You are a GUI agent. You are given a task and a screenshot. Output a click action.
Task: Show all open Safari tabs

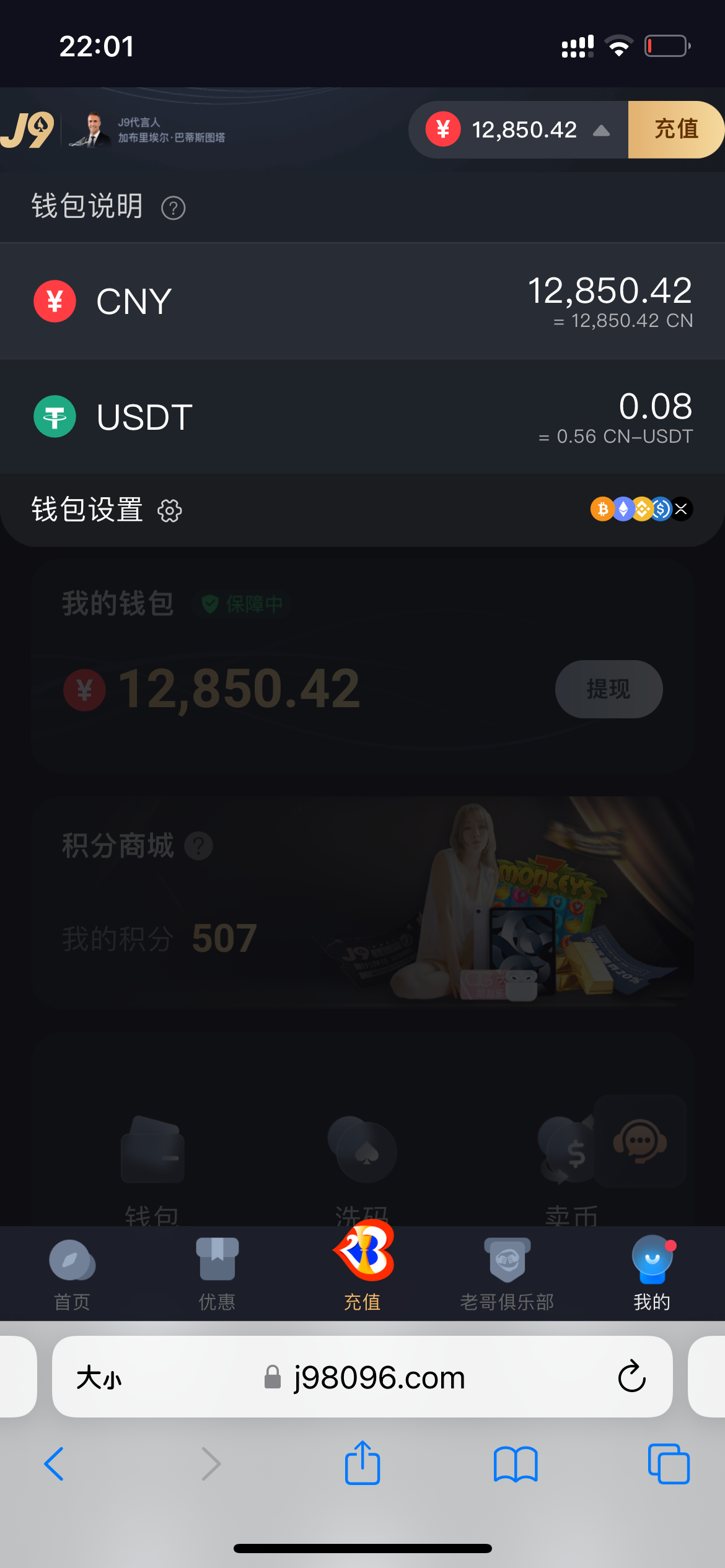click(x=668, y=1464)
